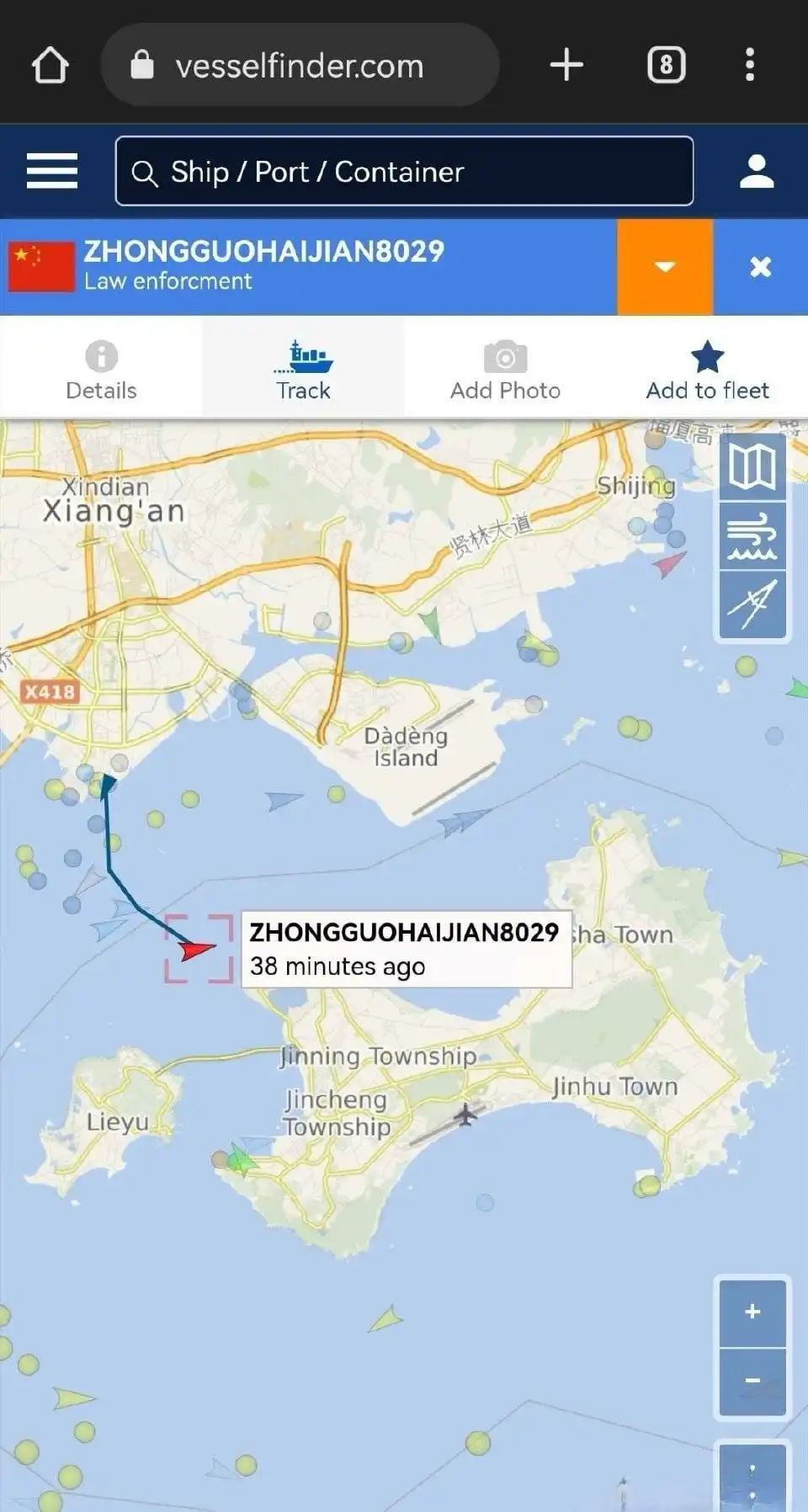
Task: Select the Track tab
Action: tap(303, 369)
